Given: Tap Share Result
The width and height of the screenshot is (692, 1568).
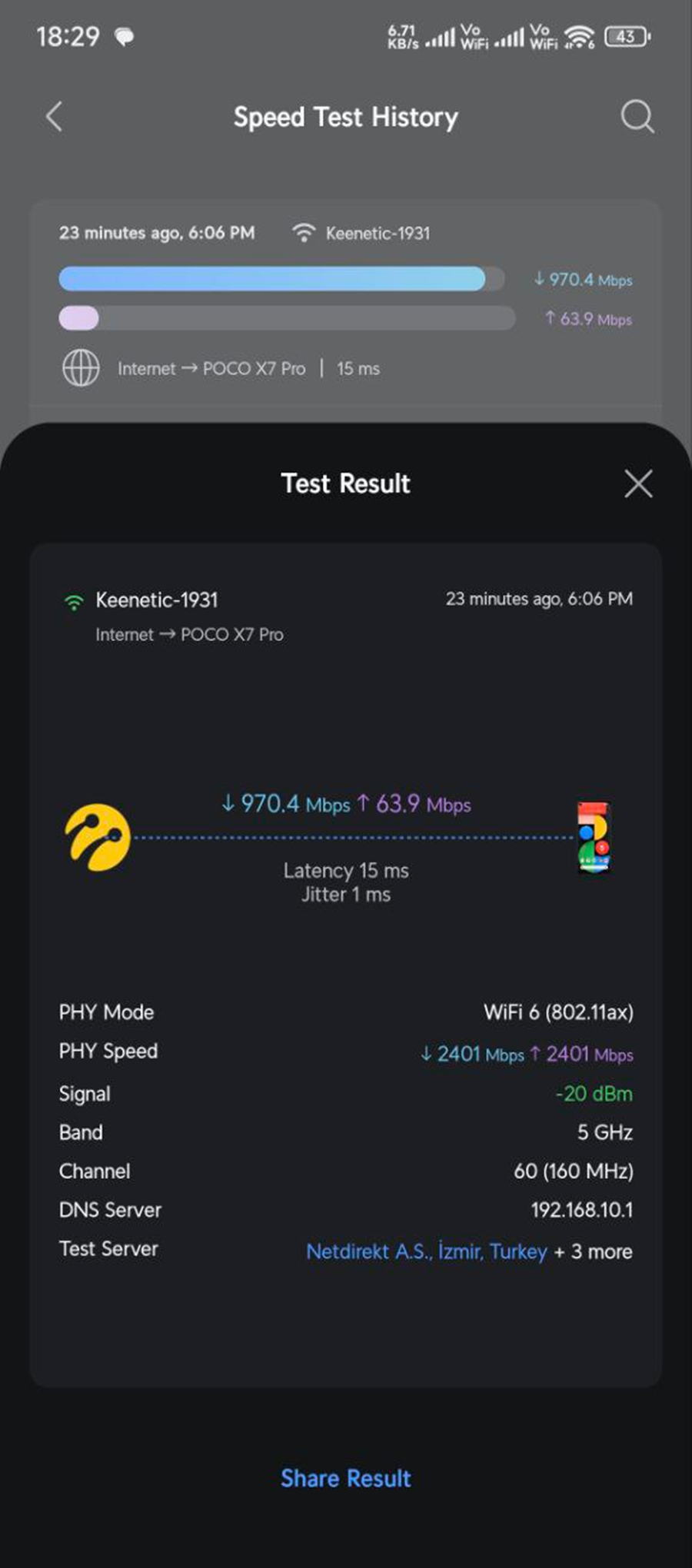Looking at the screenshot, I should pyautogui.click(x=345, y=1478).
